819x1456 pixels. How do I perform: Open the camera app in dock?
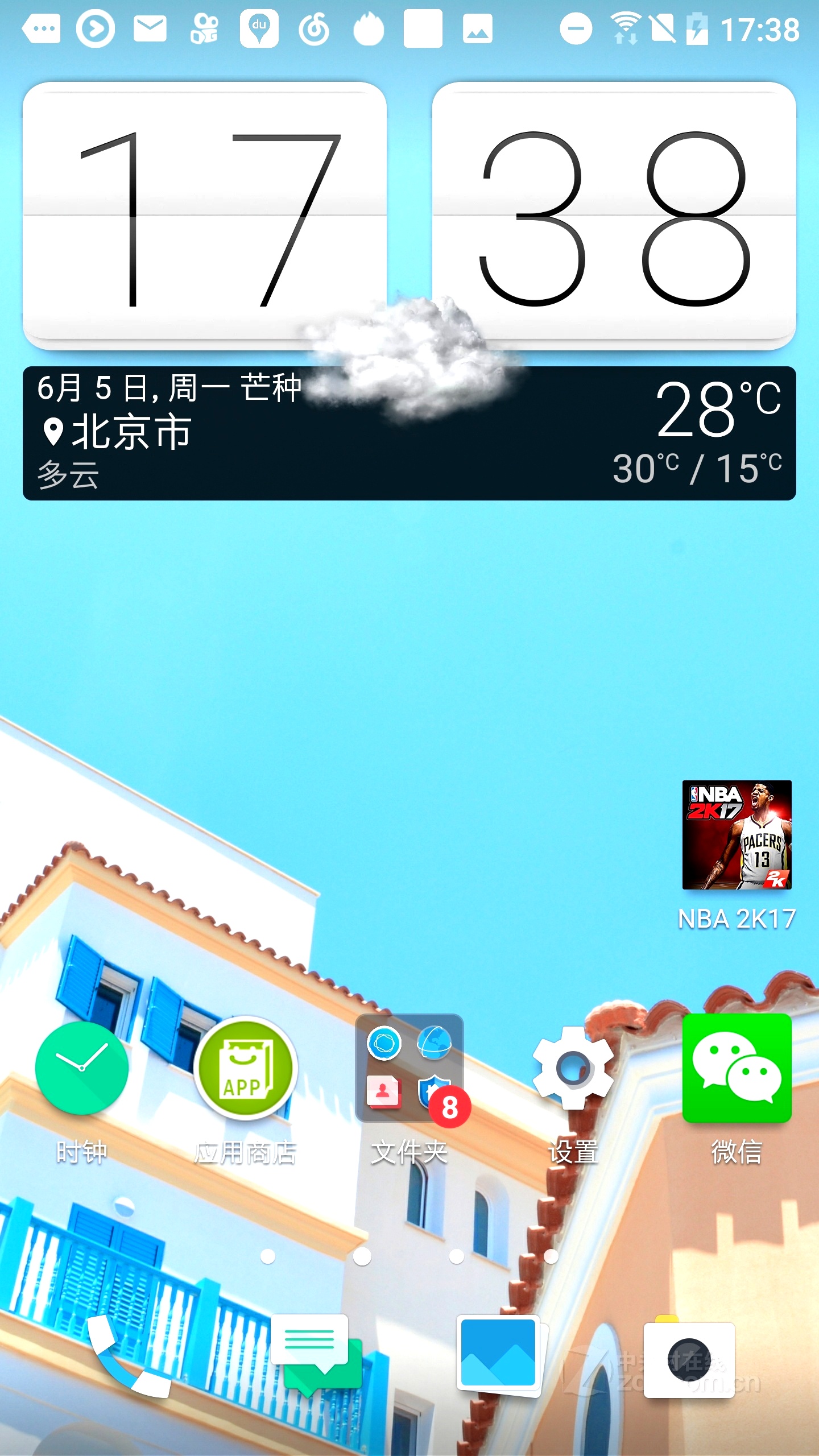pyautogui.click(x=689, y=1359)
